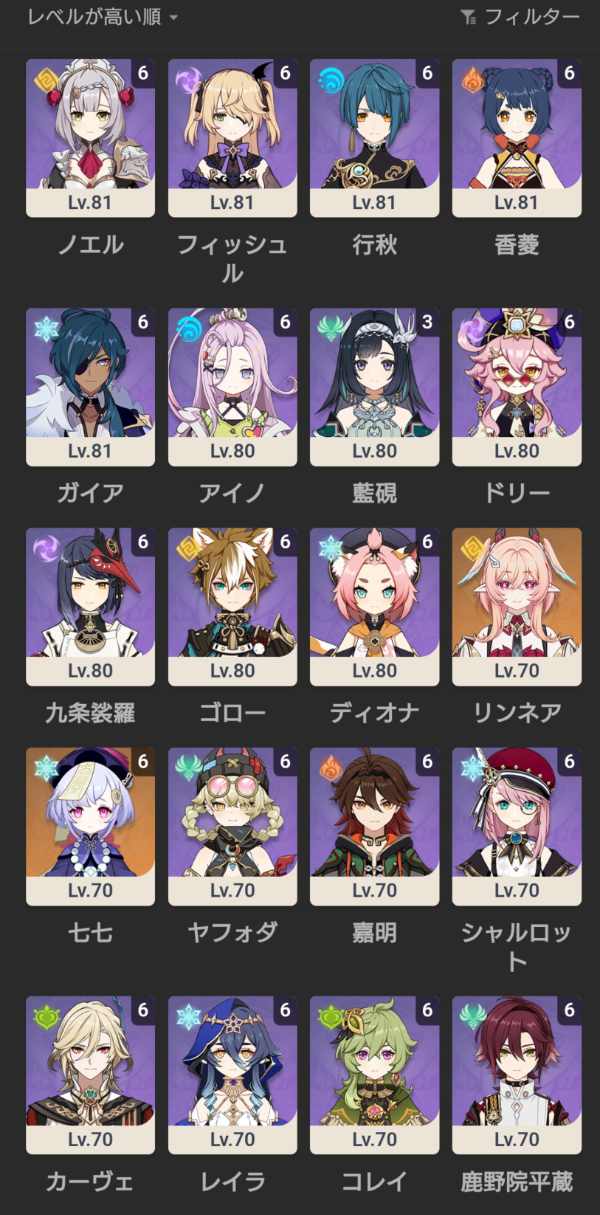Image resolution: width=600 pixels, height=1215 pixels.
Task: Select the ドリー character card
Action: 516,386
